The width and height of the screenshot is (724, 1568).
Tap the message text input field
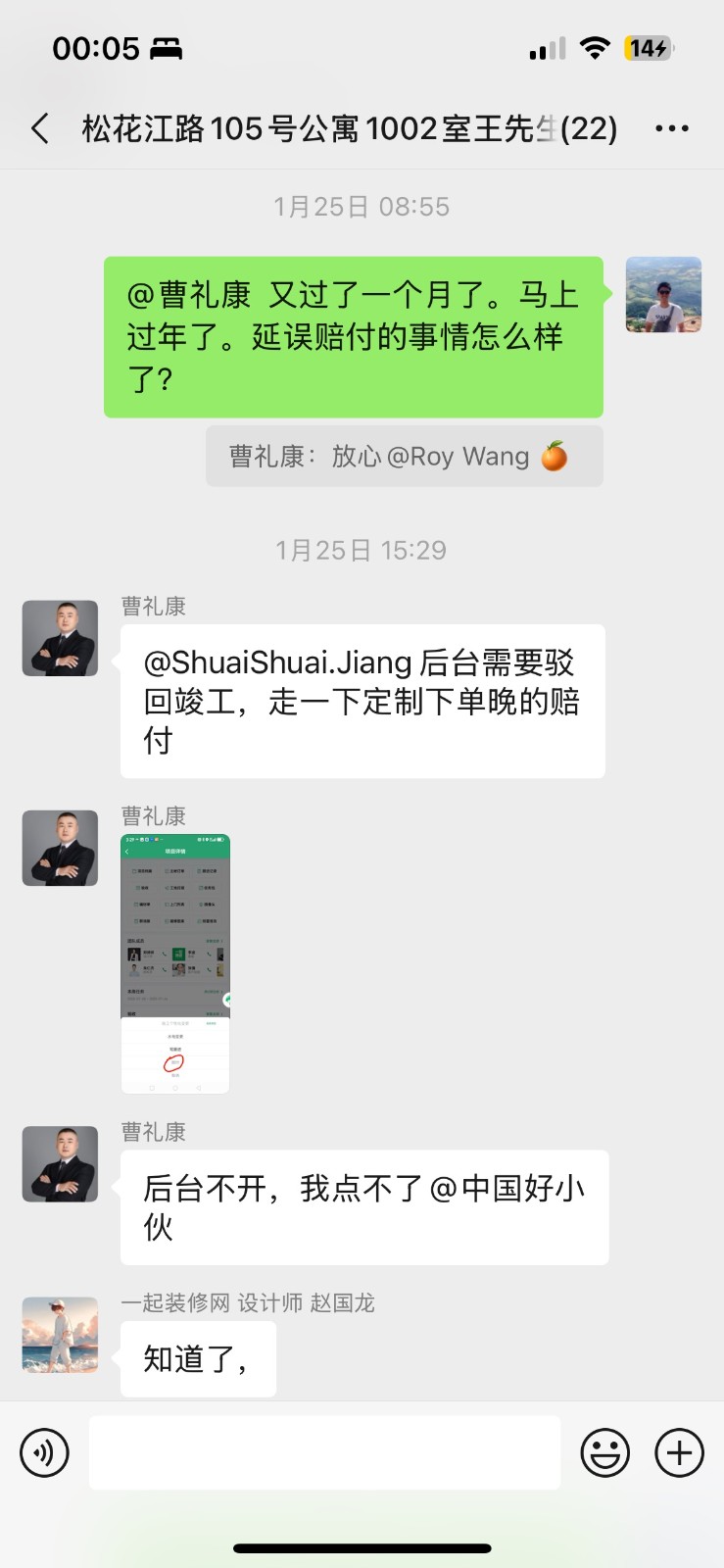click(324, 1452)
